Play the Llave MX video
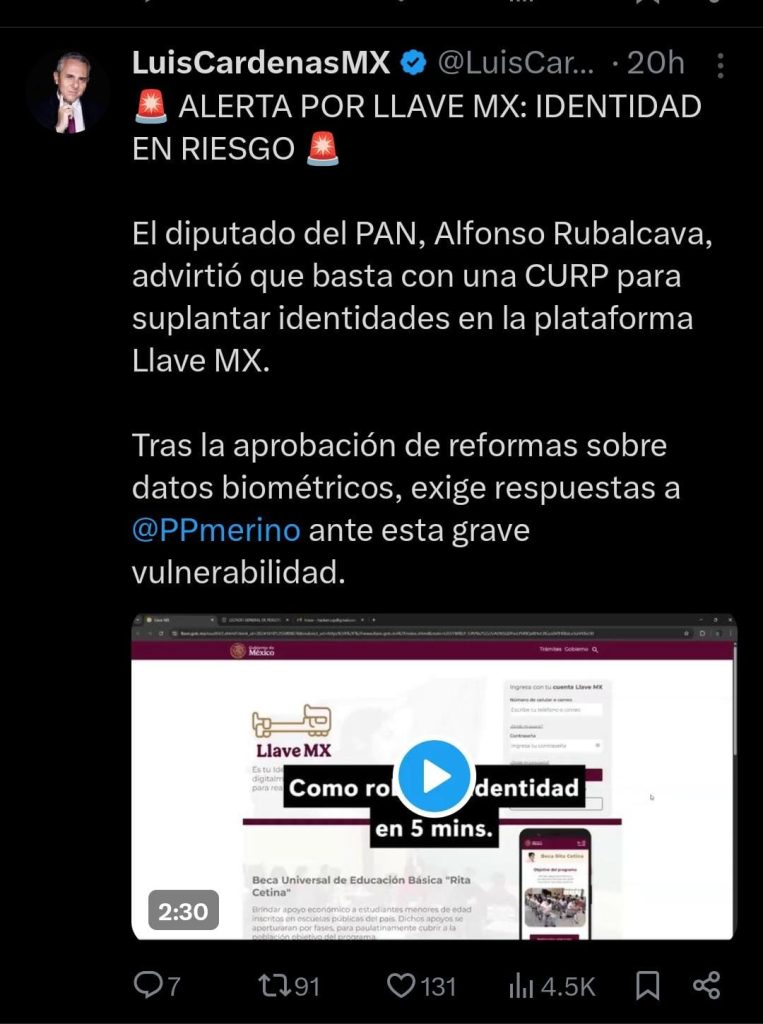 click(433, 777)
